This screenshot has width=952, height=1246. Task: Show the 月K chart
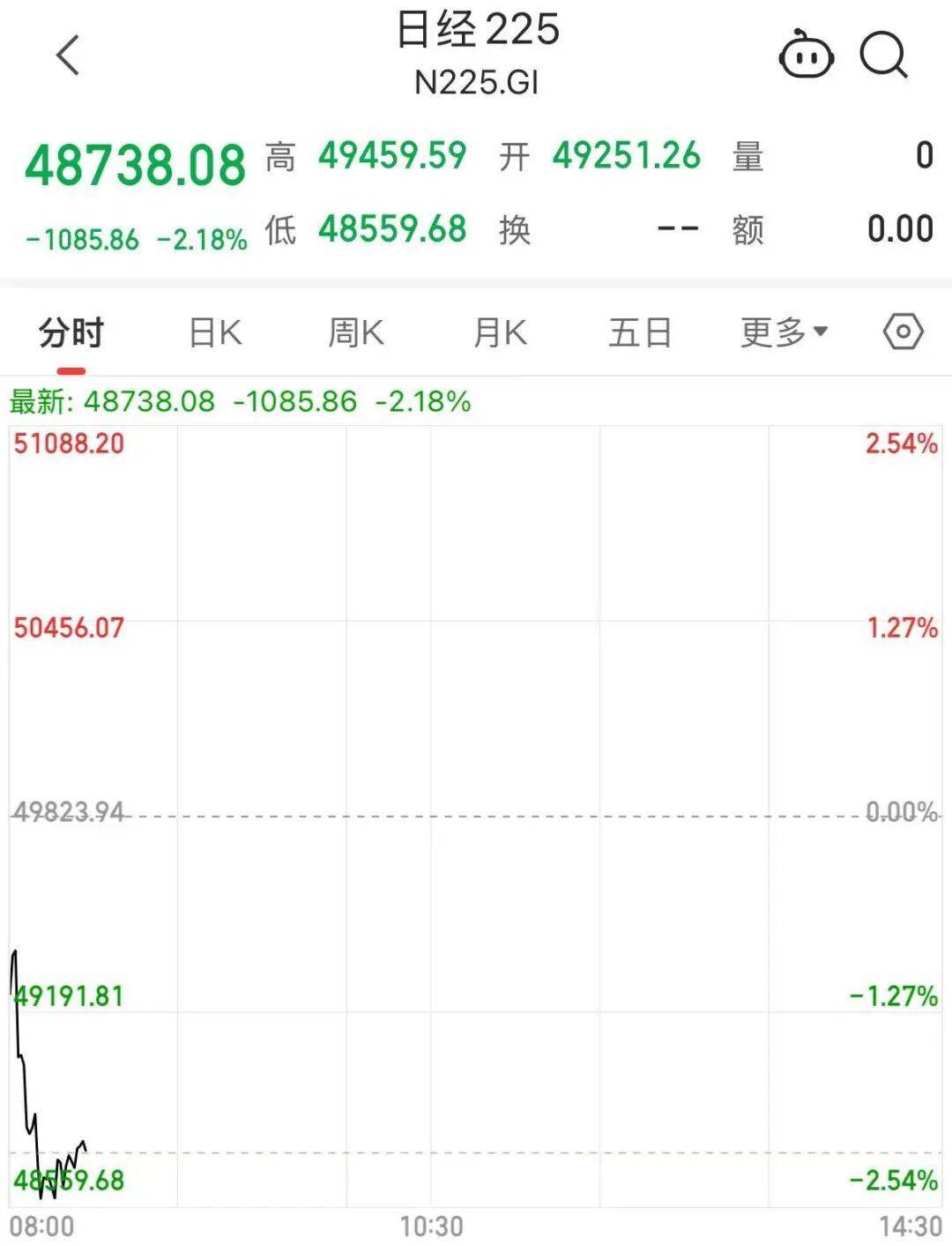tap(499, 333)
